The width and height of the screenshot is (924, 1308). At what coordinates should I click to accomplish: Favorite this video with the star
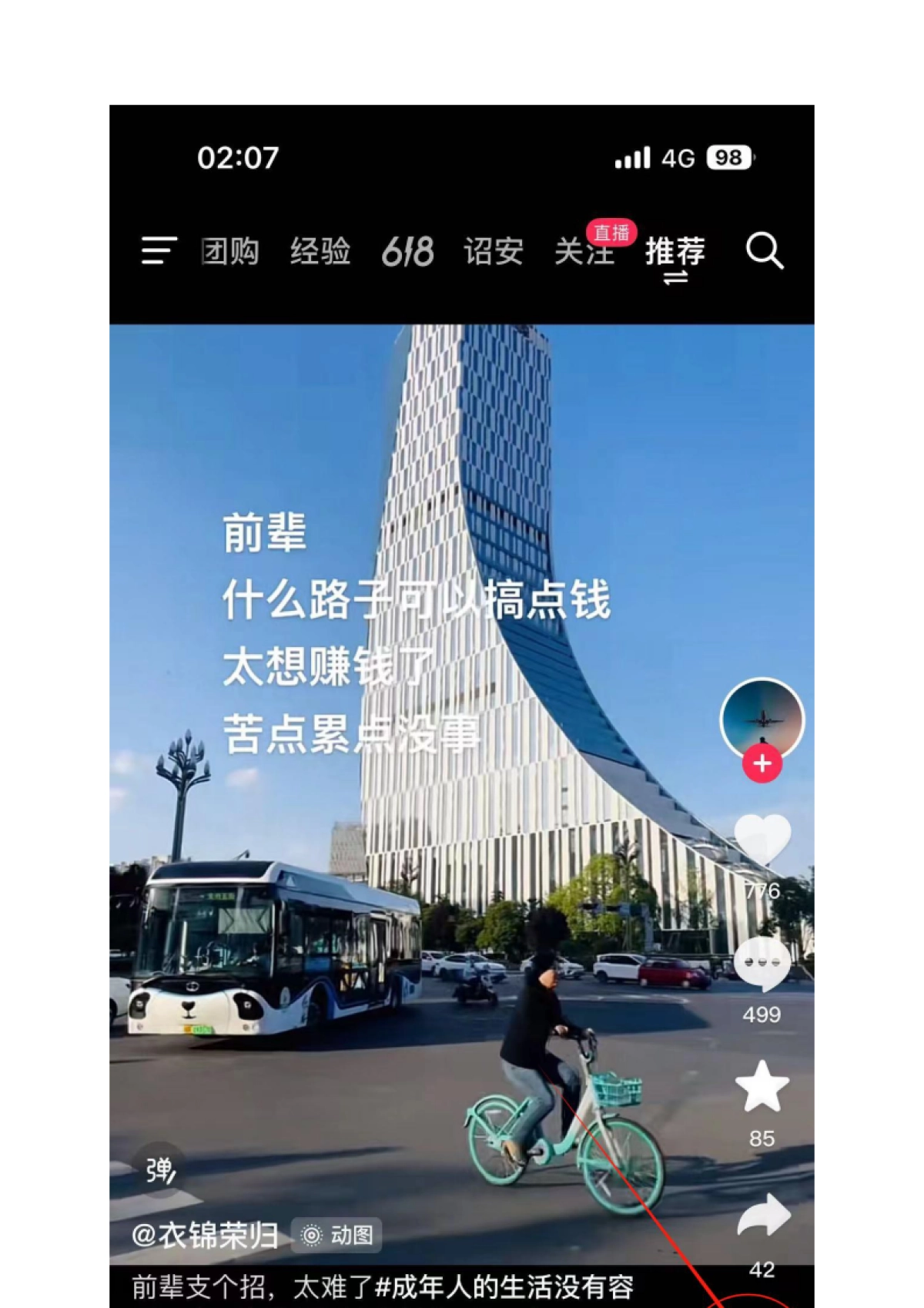click(x=762, y=1087)
